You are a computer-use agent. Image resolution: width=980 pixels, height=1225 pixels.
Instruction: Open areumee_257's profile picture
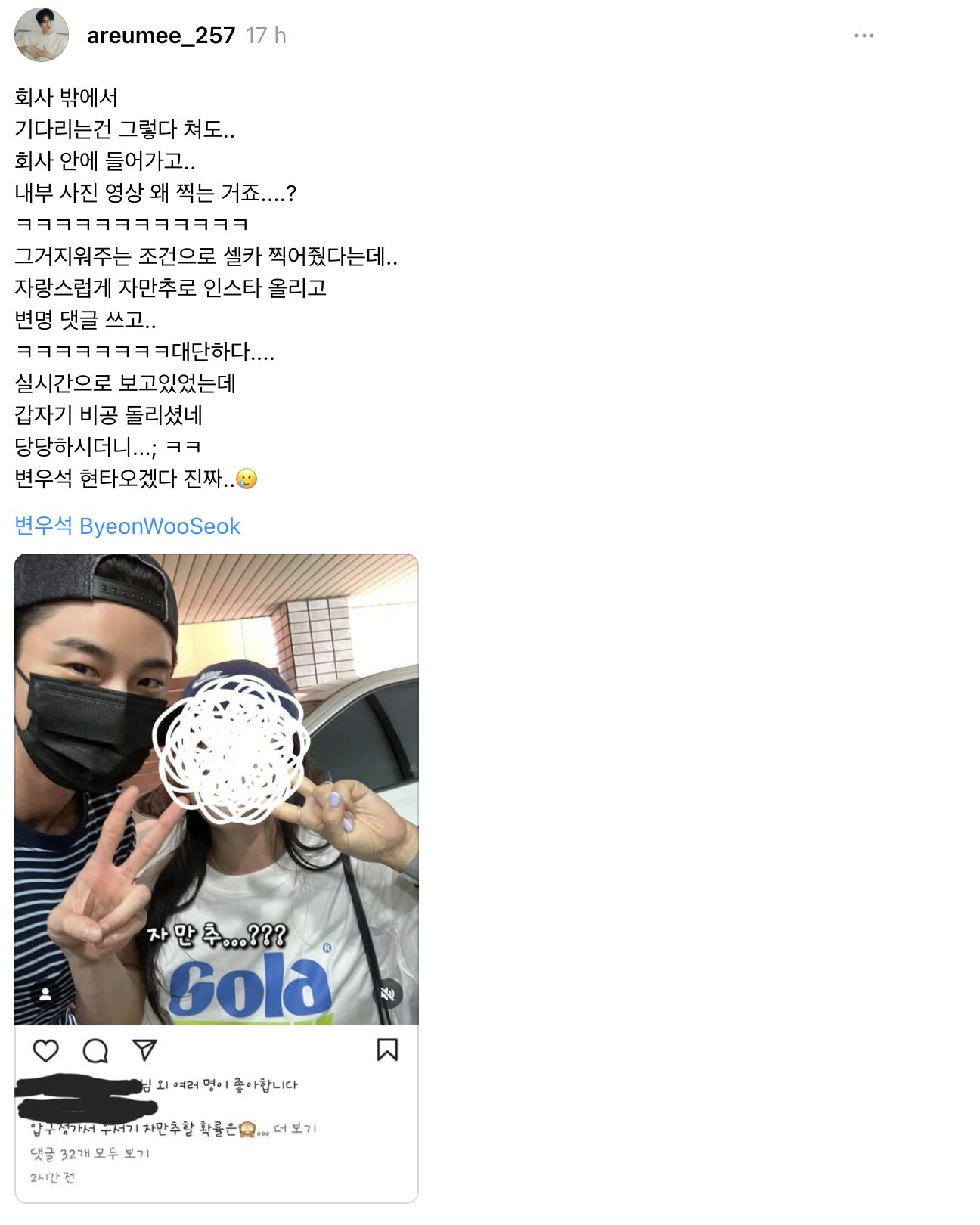point(42,36)
